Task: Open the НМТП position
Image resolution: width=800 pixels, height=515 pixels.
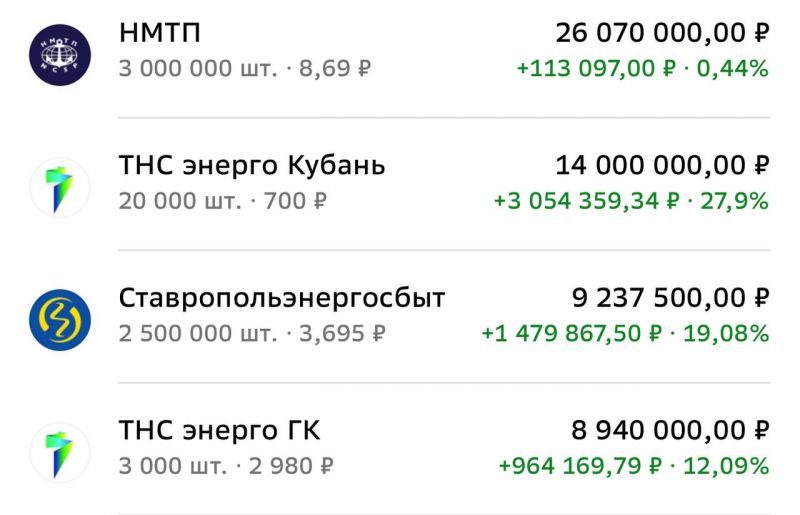Action: pos(400,52)
